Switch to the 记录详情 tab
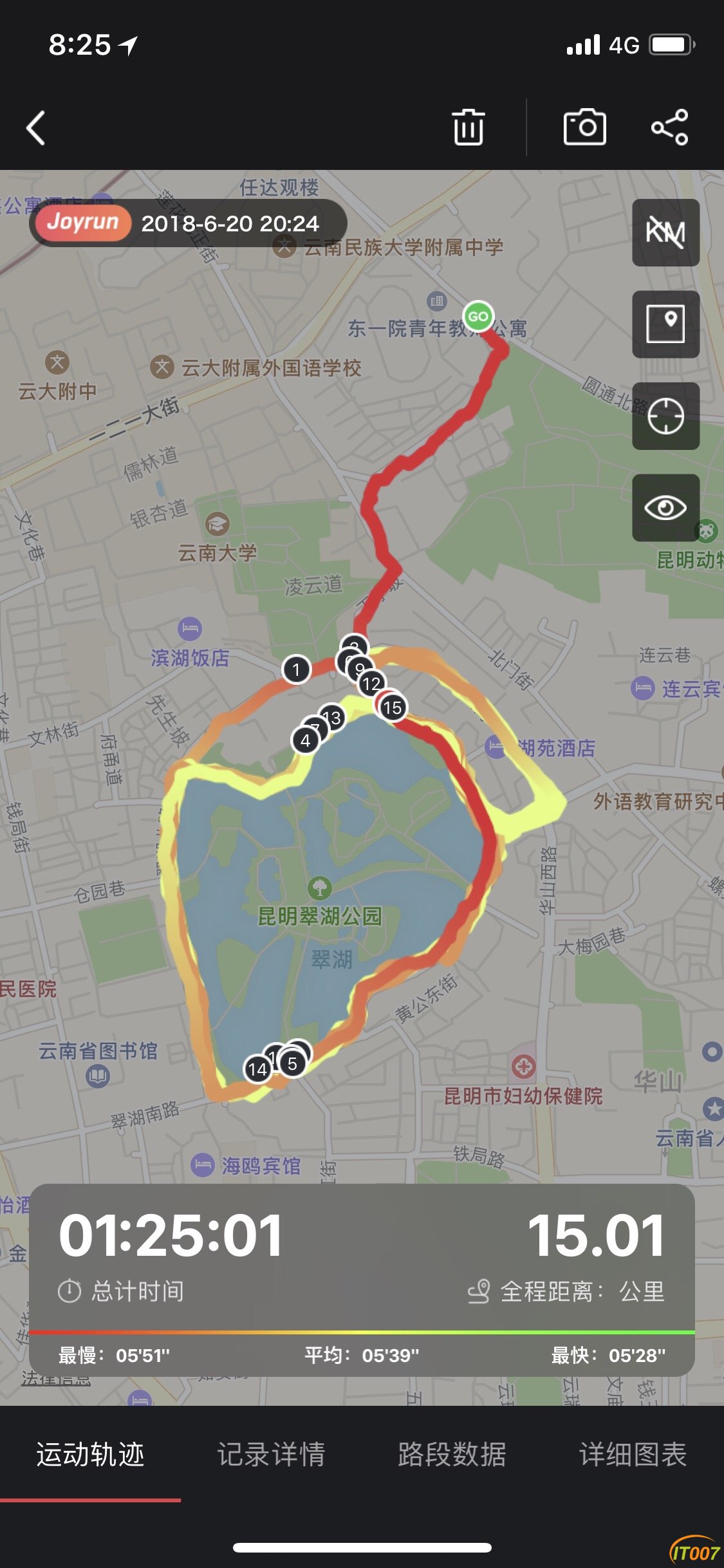724x1568 pixels. [271, 1454]
